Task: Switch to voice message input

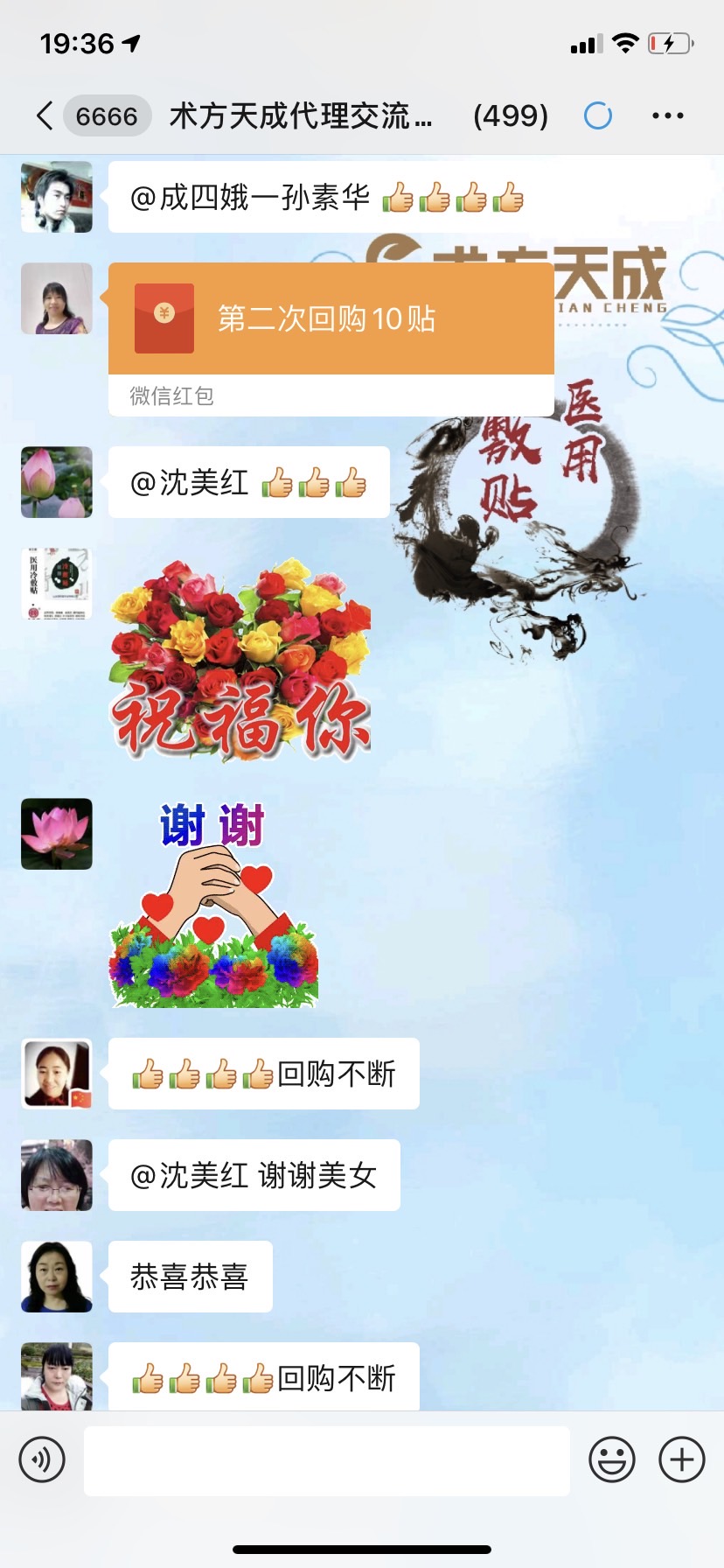Action: click(42, 1459)
